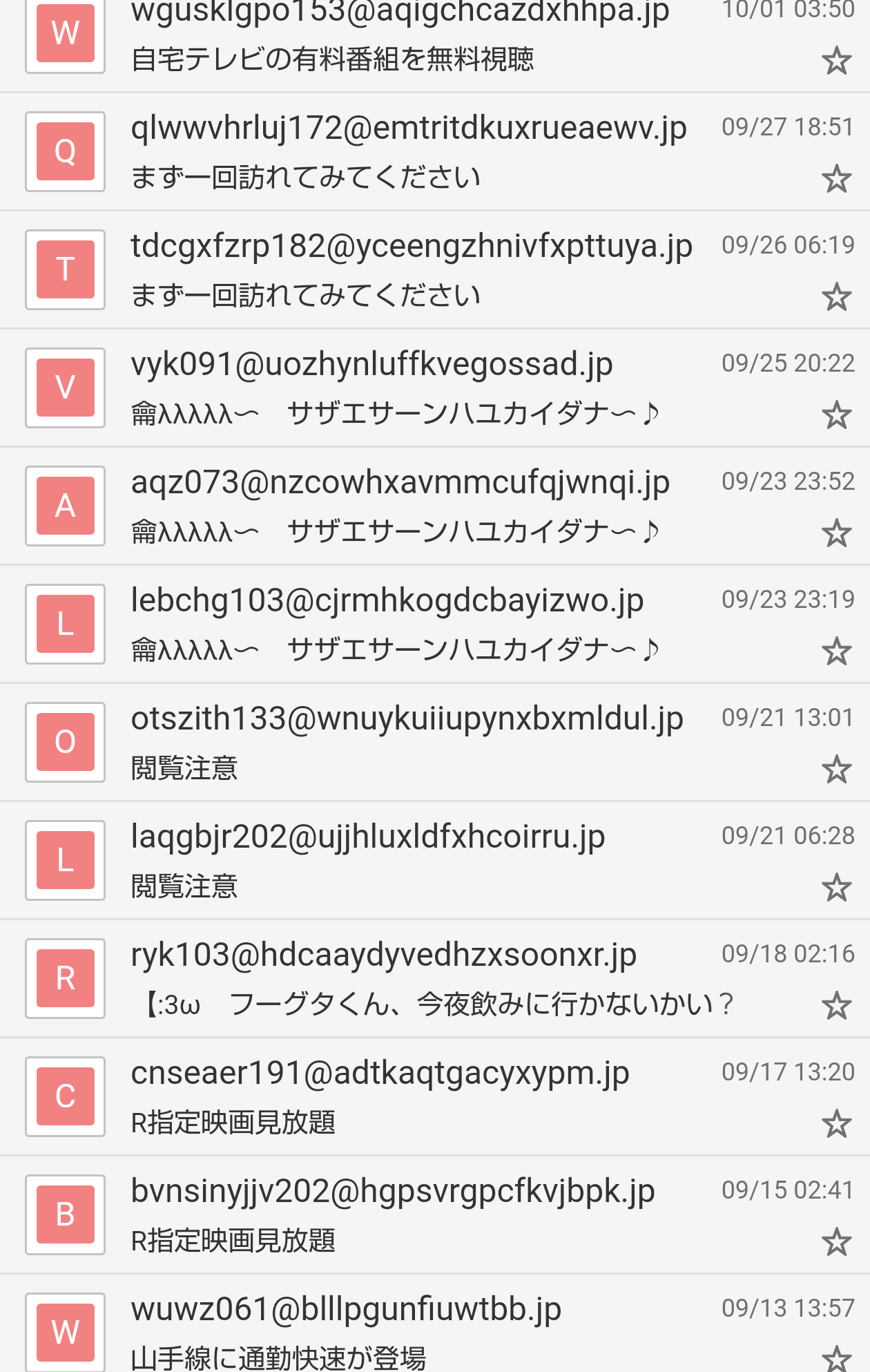Star the email from aqz073
The image size is (870, 1372).
pyautogui.click(x=836, y=534)
